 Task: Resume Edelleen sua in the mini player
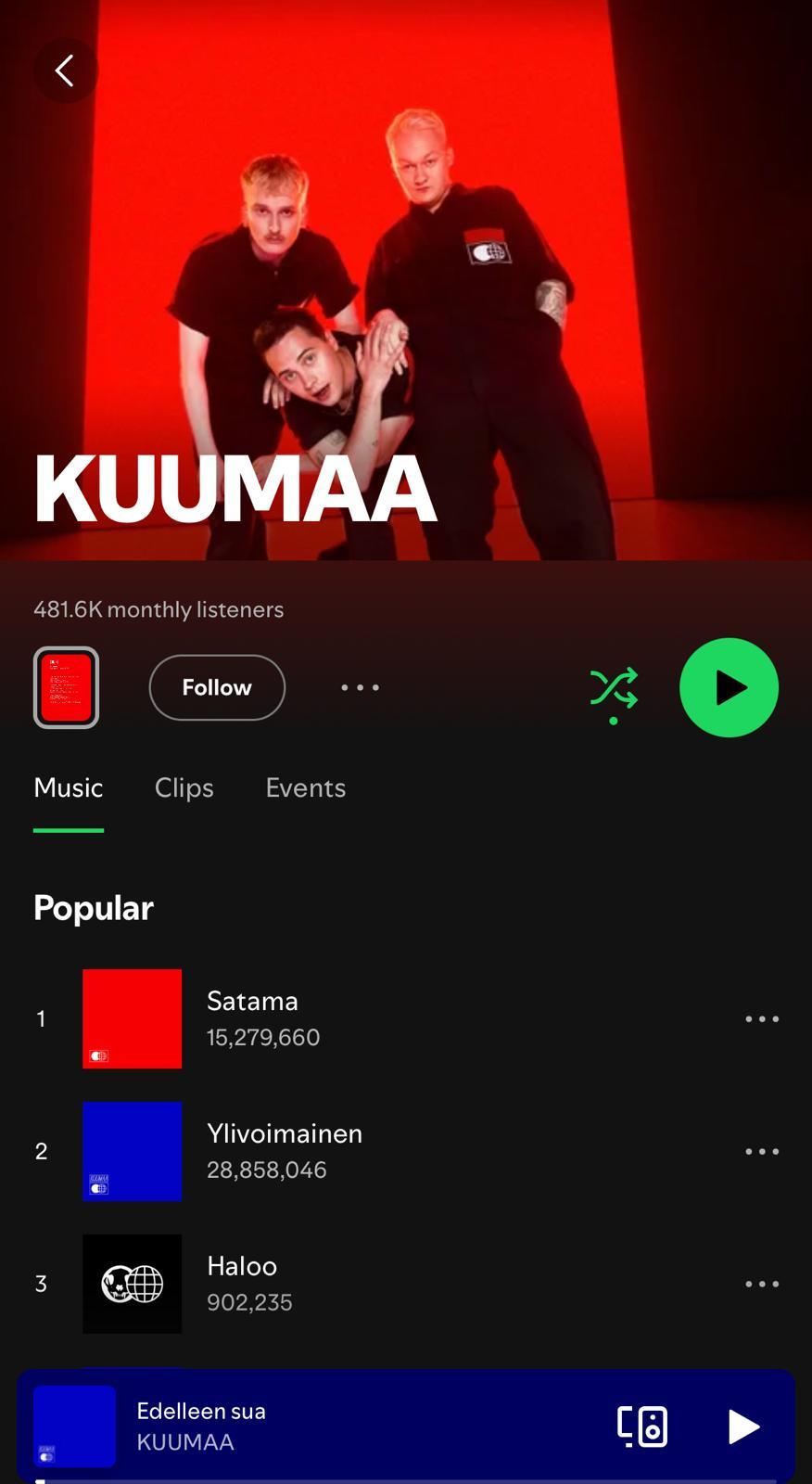point(743,1426)
